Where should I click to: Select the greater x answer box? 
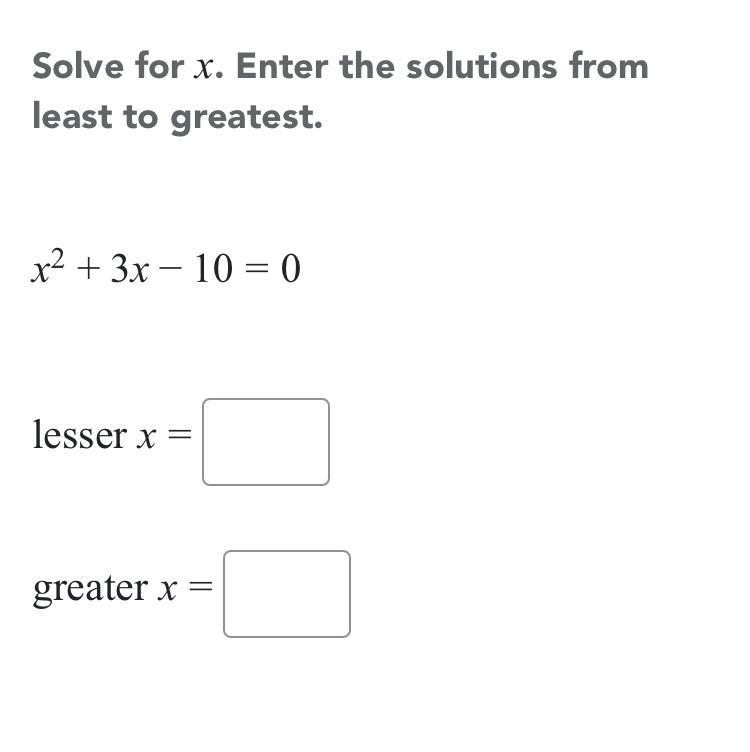[x=286, y=594]
